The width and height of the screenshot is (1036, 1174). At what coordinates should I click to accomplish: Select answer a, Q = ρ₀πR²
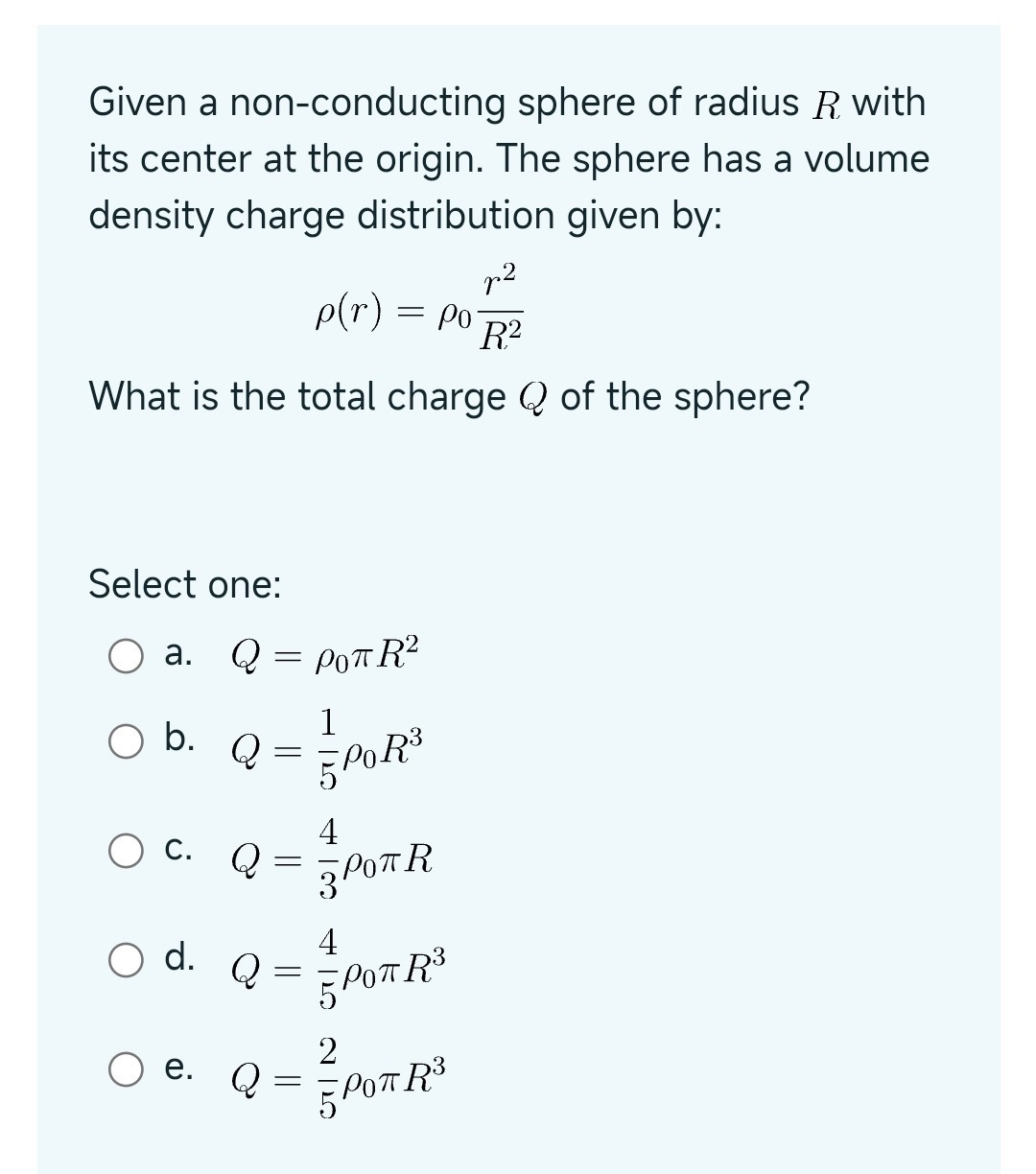[x=127, y=657]
